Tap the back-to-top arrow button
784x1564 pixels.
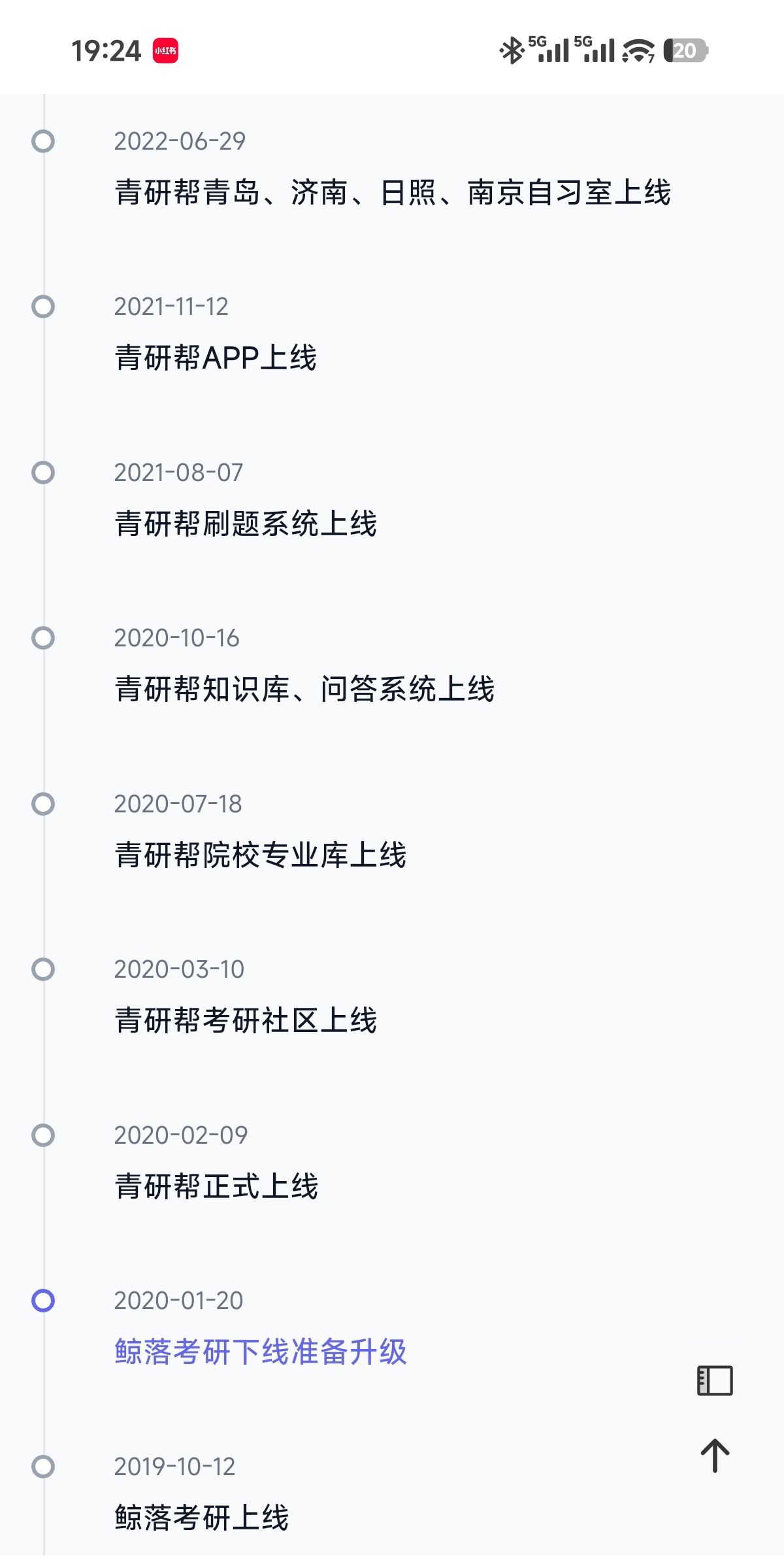pos(715,1456)
